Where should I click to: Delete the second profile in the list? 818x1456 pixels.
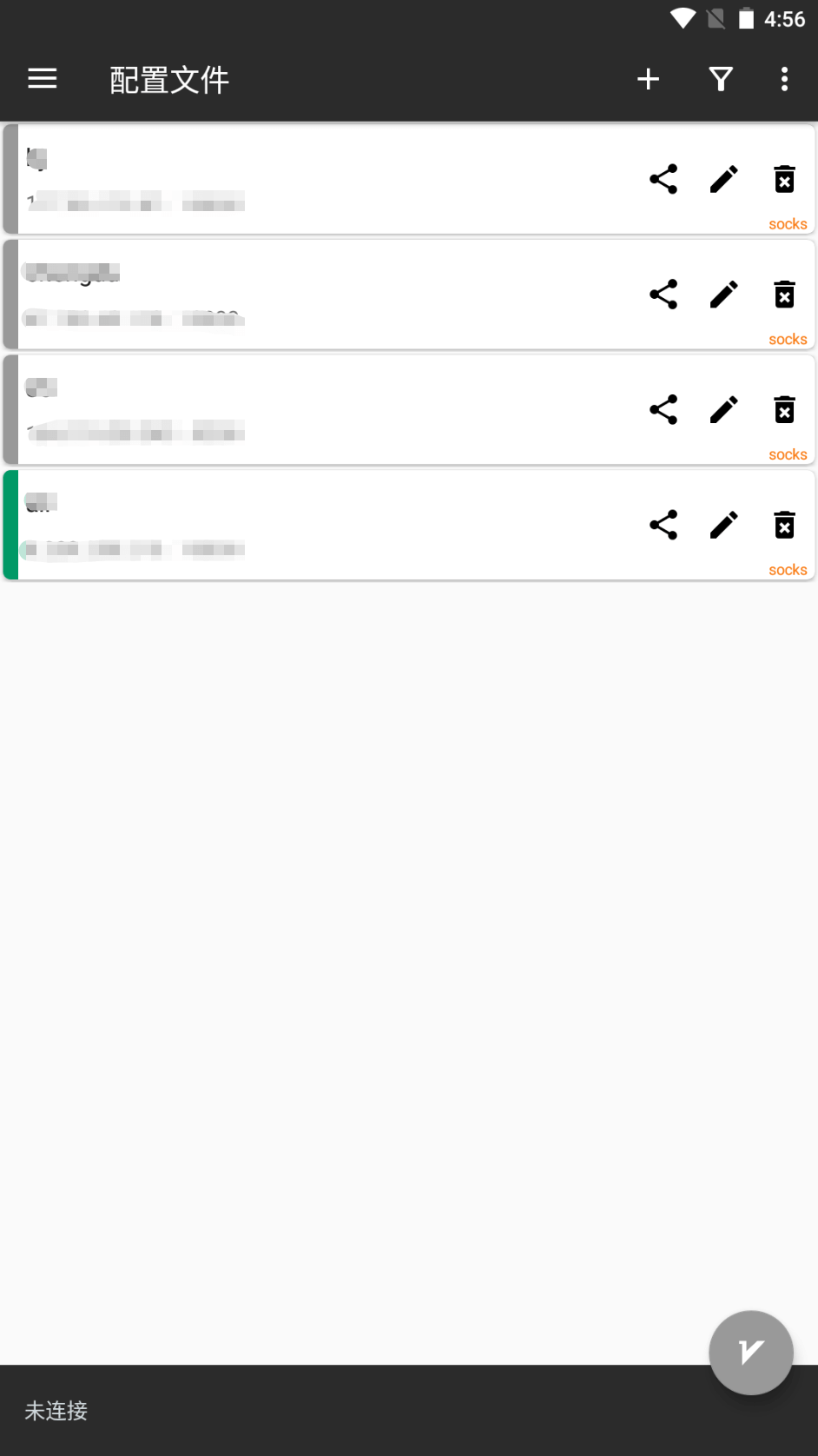[x=784, y=295]
